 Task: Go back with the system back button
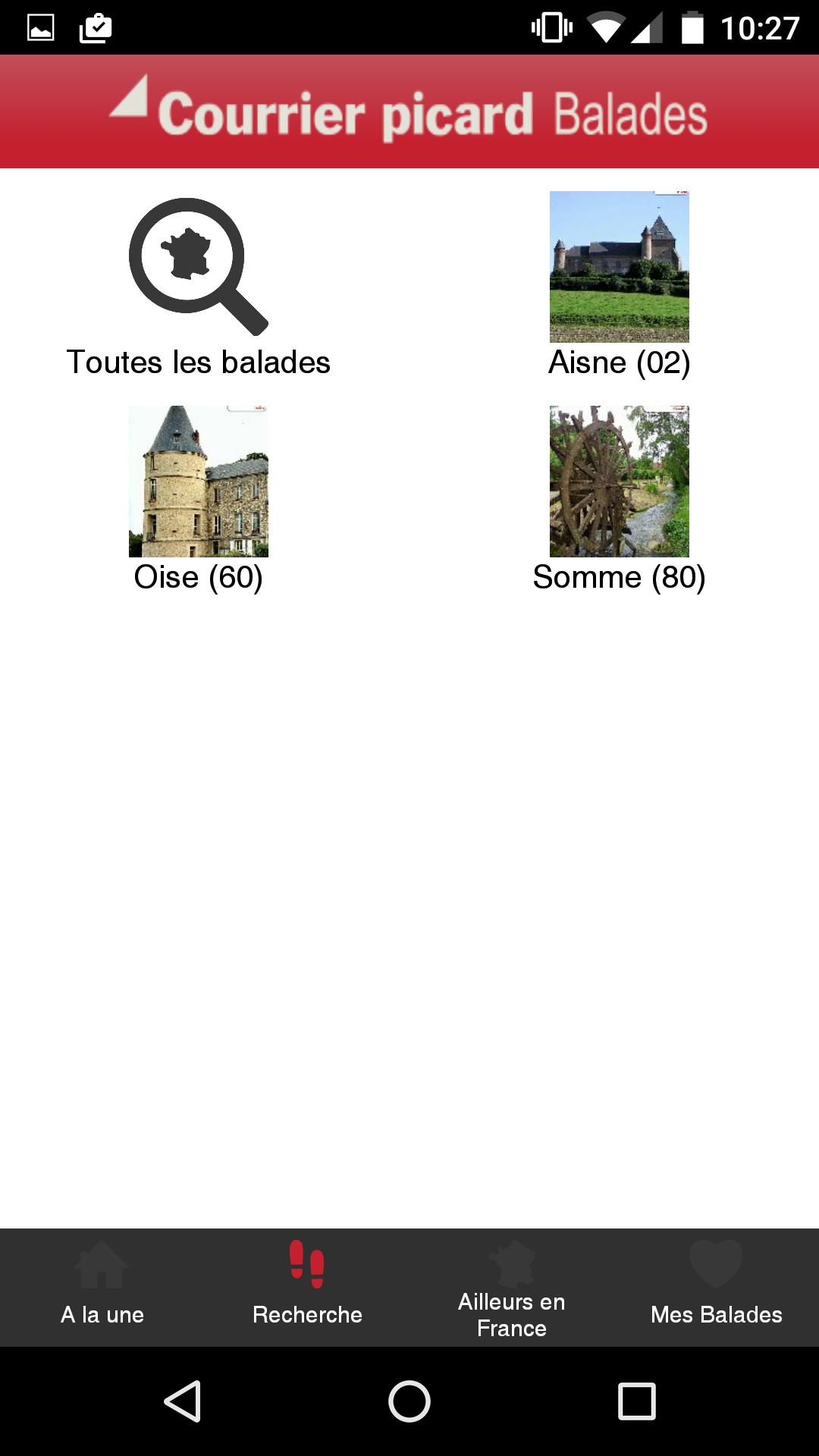tap(183, 1401)
